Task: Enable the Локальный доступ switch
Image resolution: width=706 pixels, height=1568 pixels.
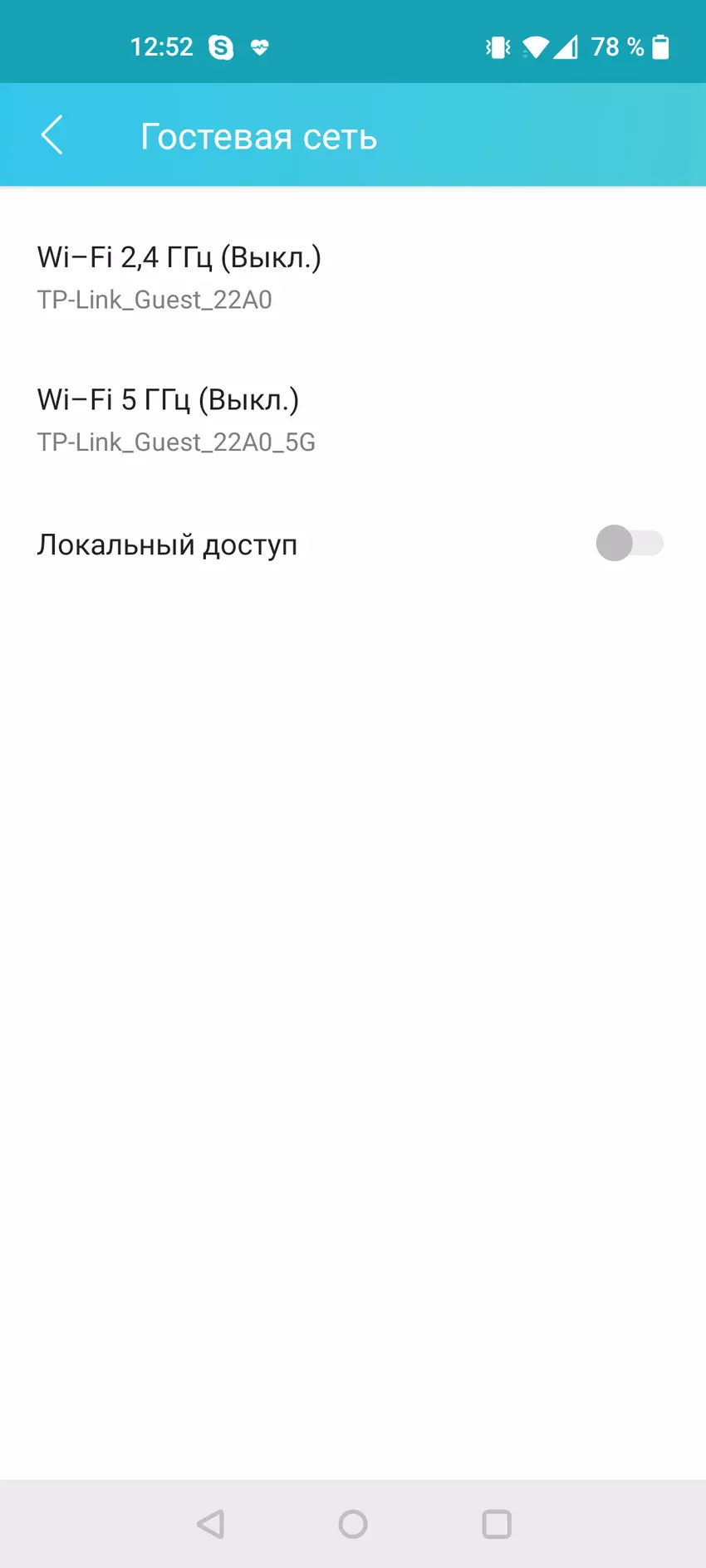Action: (629, 544)
